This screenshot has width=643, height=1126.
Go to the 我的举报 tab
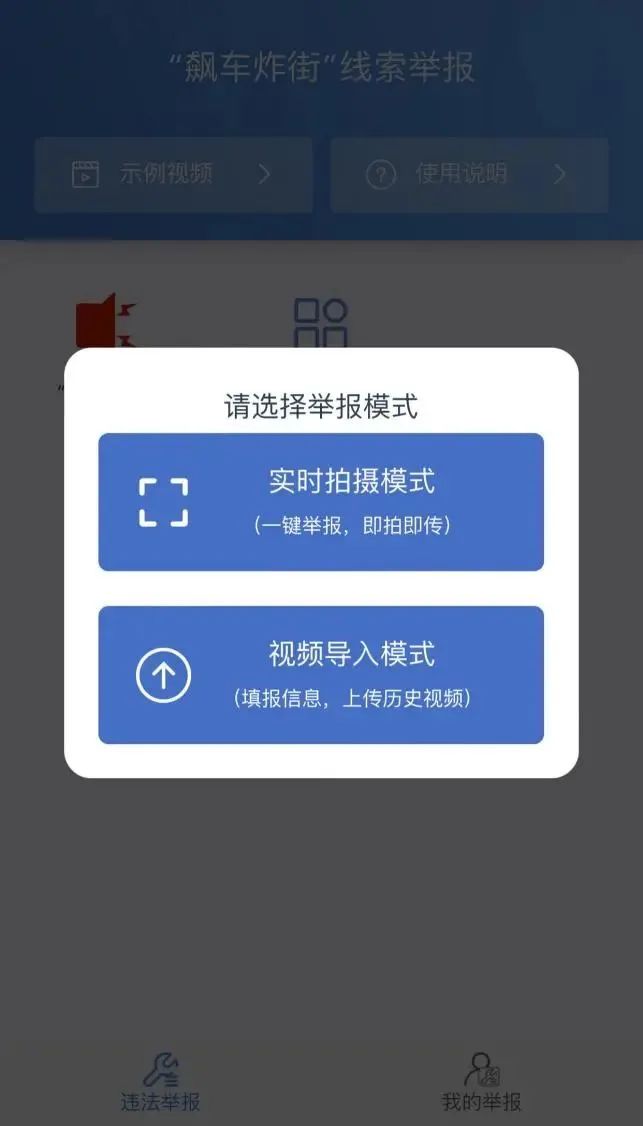[482, 1082]
